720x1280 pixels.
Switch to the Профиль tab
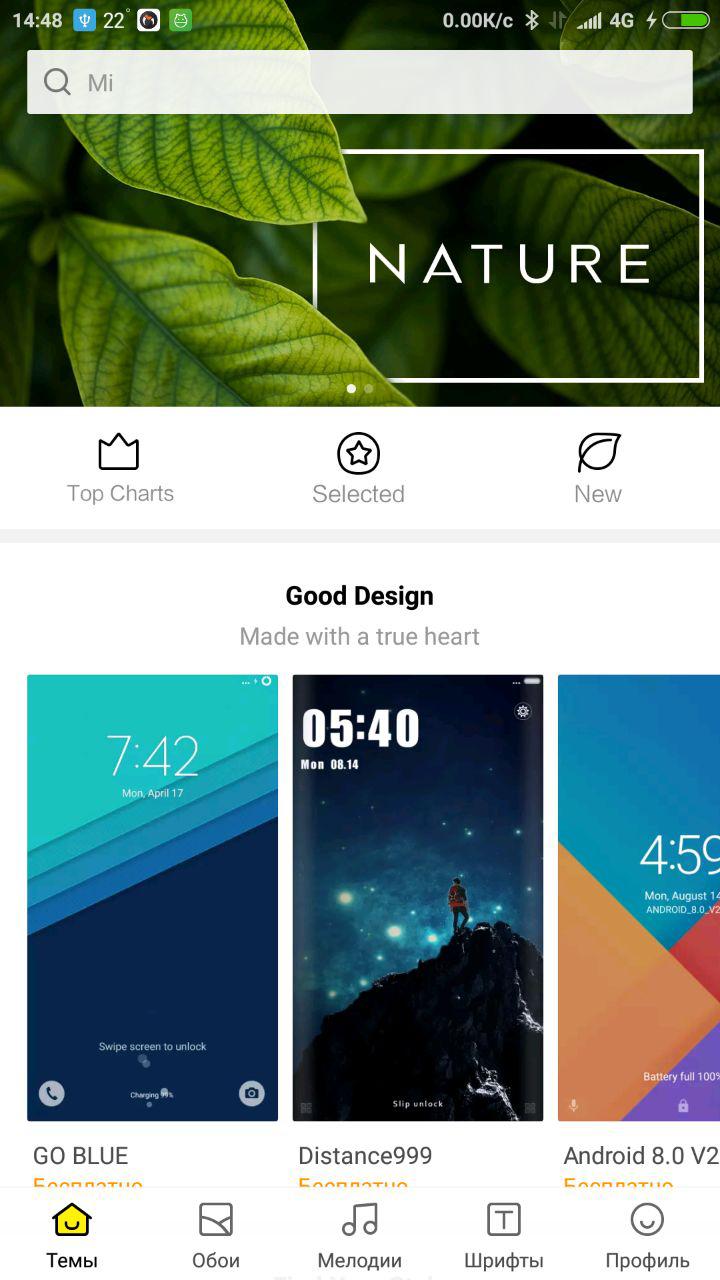click(648, 1235)
